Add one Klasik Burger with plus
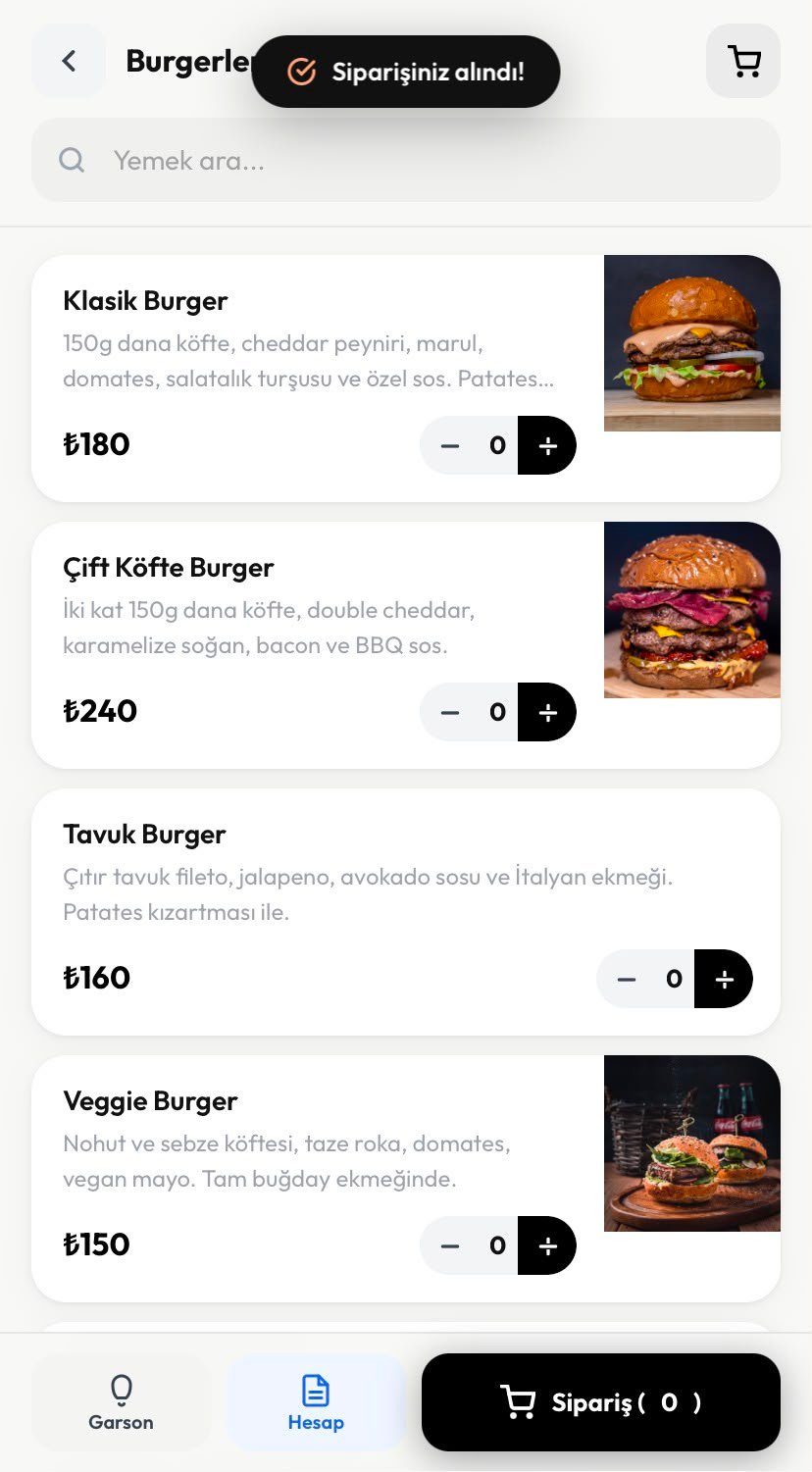Image resolution: width=812 pixels, height=1472 pixels. 547,445
